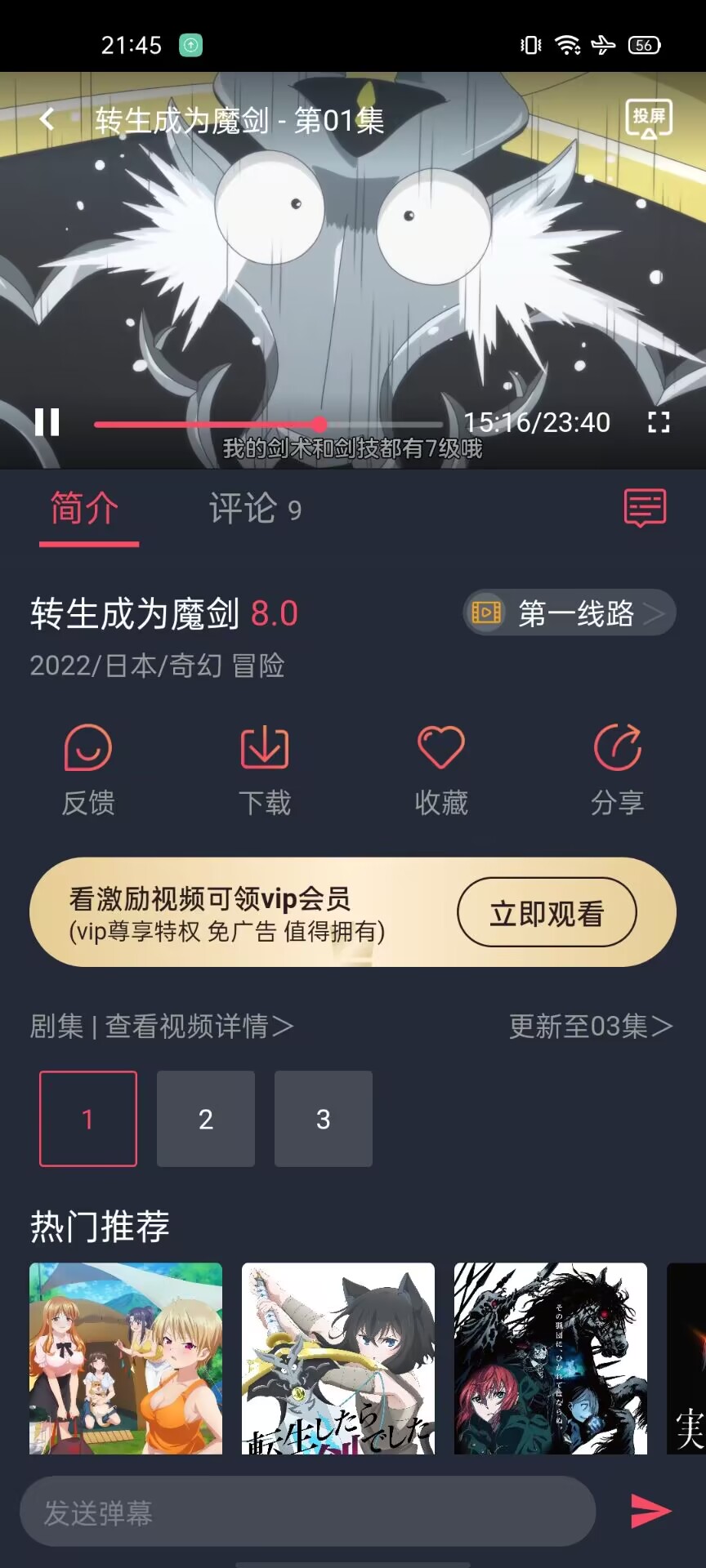The width and height of the screenshot is (706, 1568).
Task: Play episode 3
Action: point(324,1119)
